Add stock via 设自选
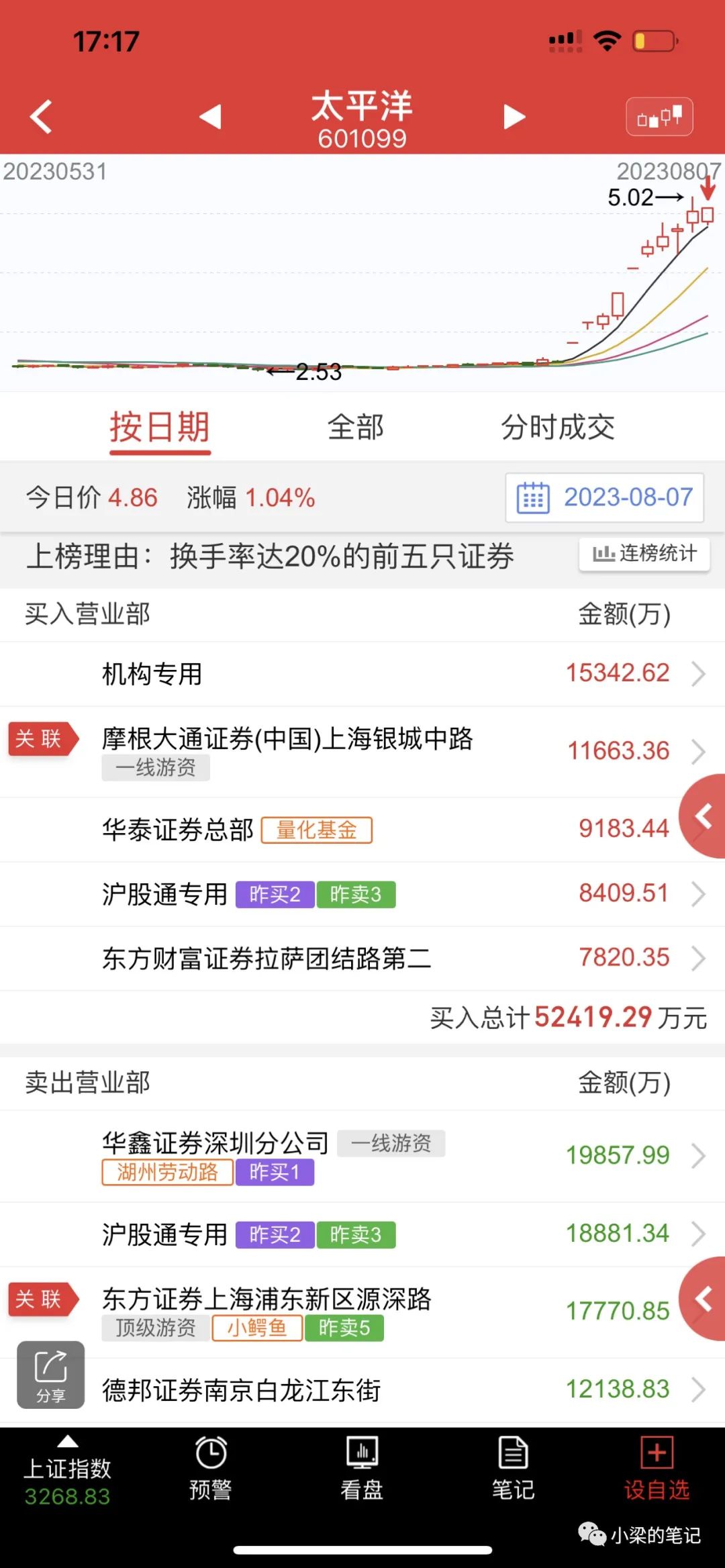Image resolution: width=725 pixels, height=1568 pixels. pos(657,1468)
